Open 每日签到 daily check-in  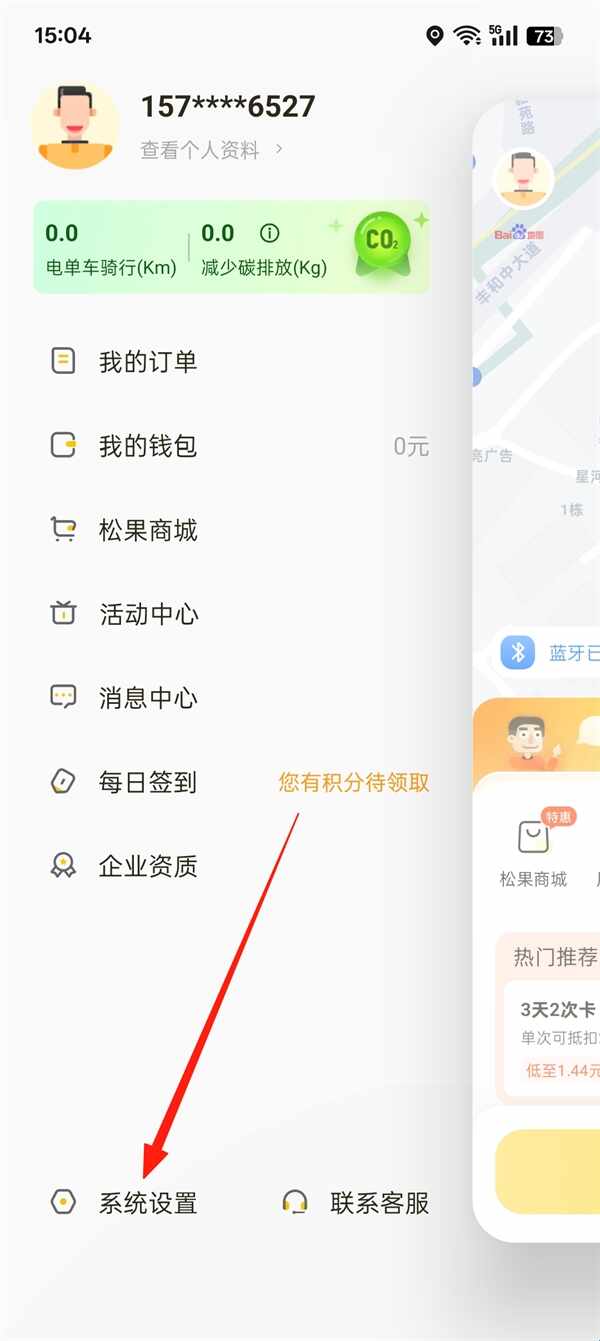pos(147,782)
